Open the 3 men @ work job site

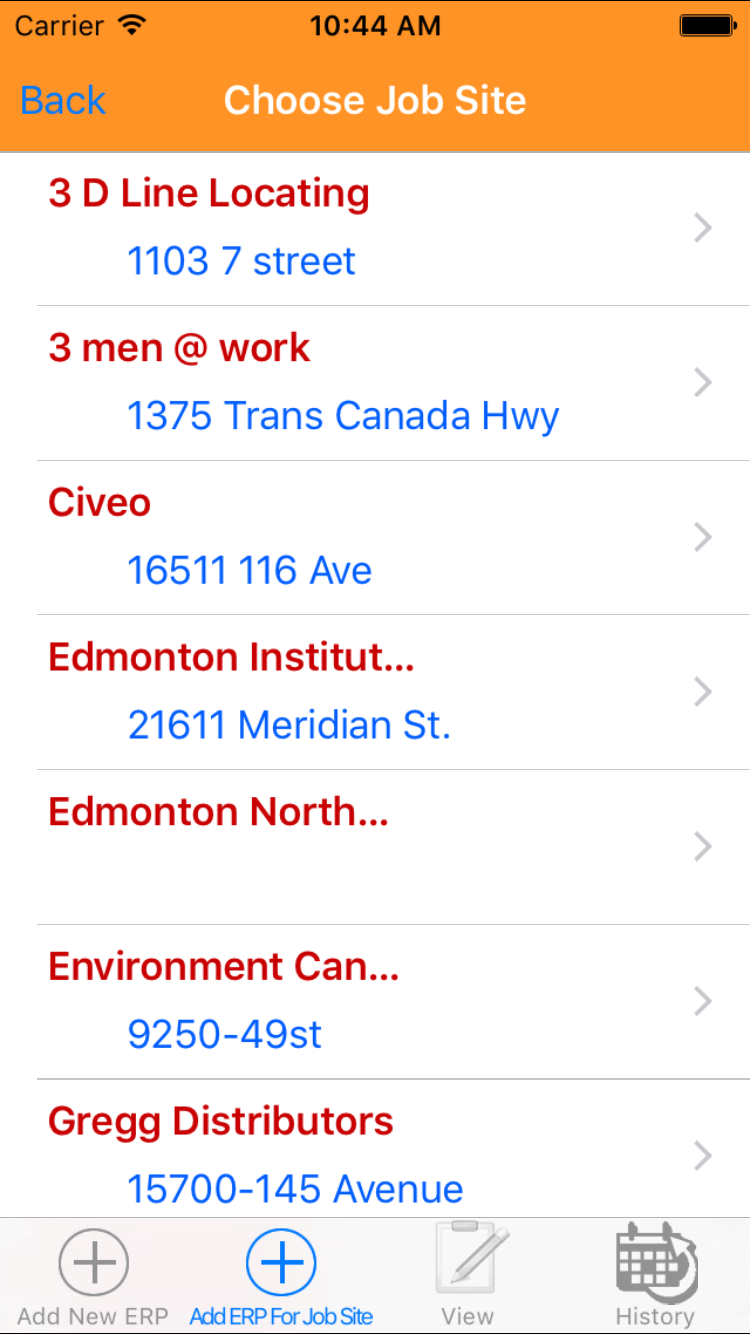pyautogui.click(x=375, y=382)
